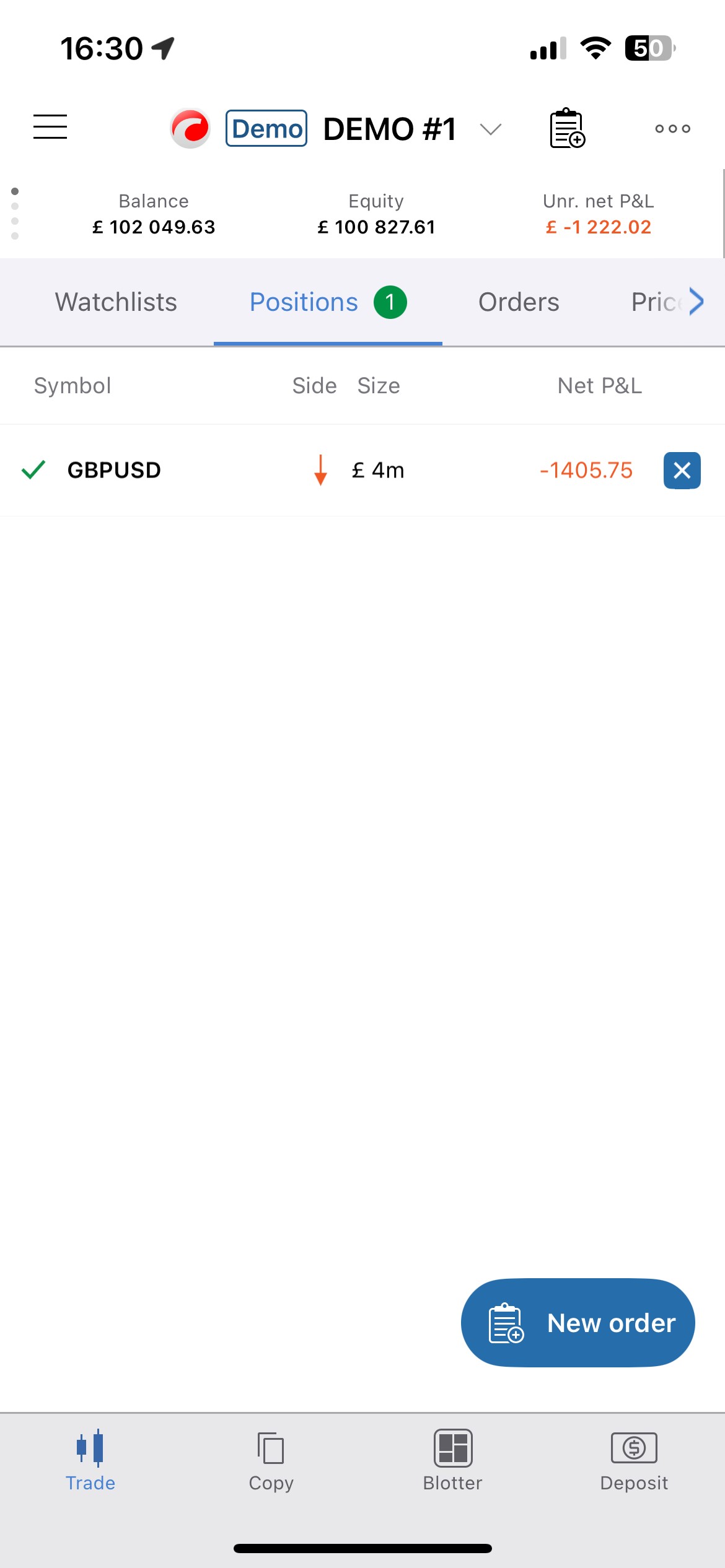Tap the new order clipboard icon in header
This screenshot has width=725, height=1568.
[567, 128]
